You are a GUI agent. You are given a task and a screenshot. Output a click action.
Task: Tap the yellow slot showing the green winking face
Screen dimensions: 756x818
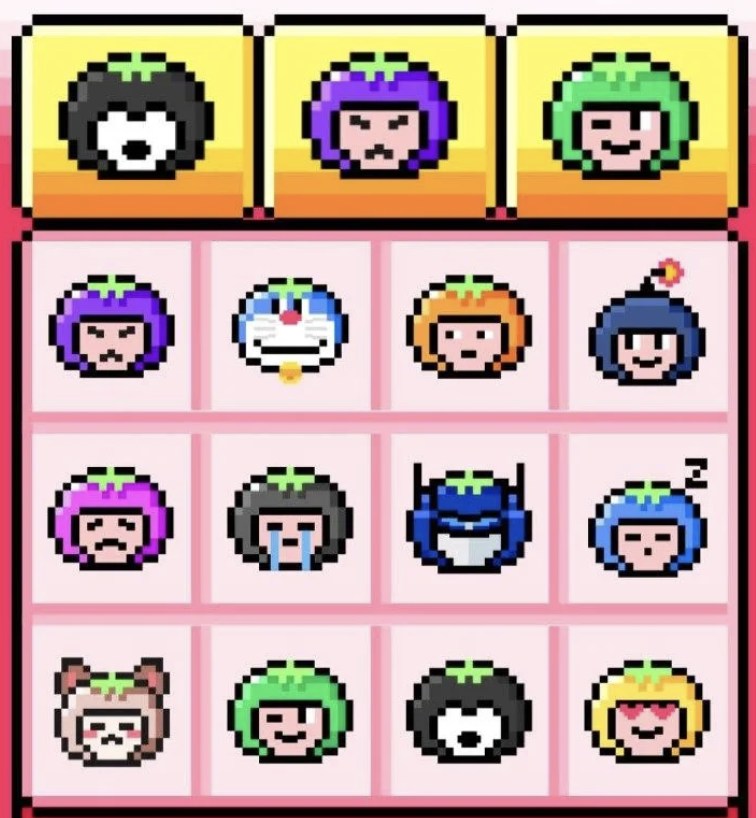point(620,117)
